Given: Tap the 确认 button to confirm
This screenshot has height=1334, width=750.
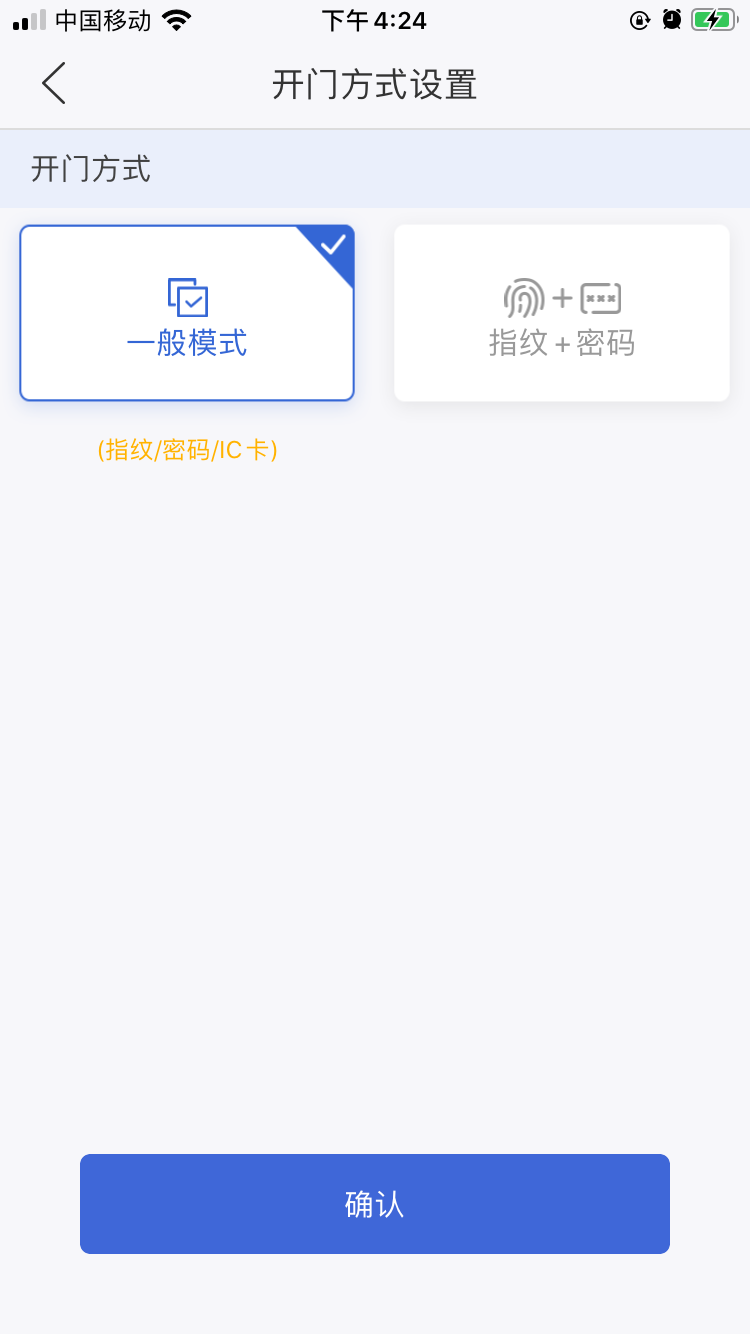Looking at the screenshot, I should 375,1204.
